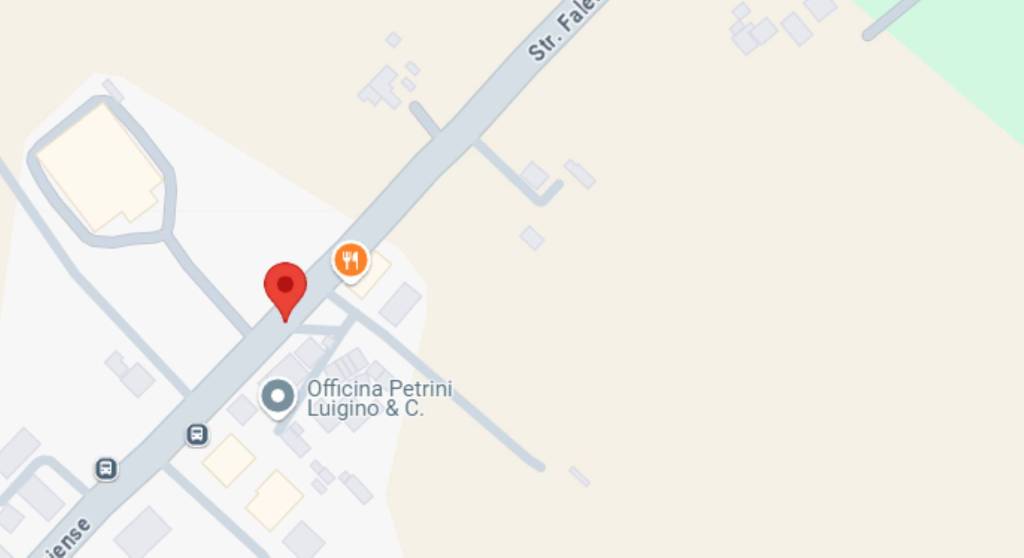Open Officina Petrini Luigino & C. place marker
This screenshot has height=558, width=1024.
pyautogui.click(x=277, y=397)
